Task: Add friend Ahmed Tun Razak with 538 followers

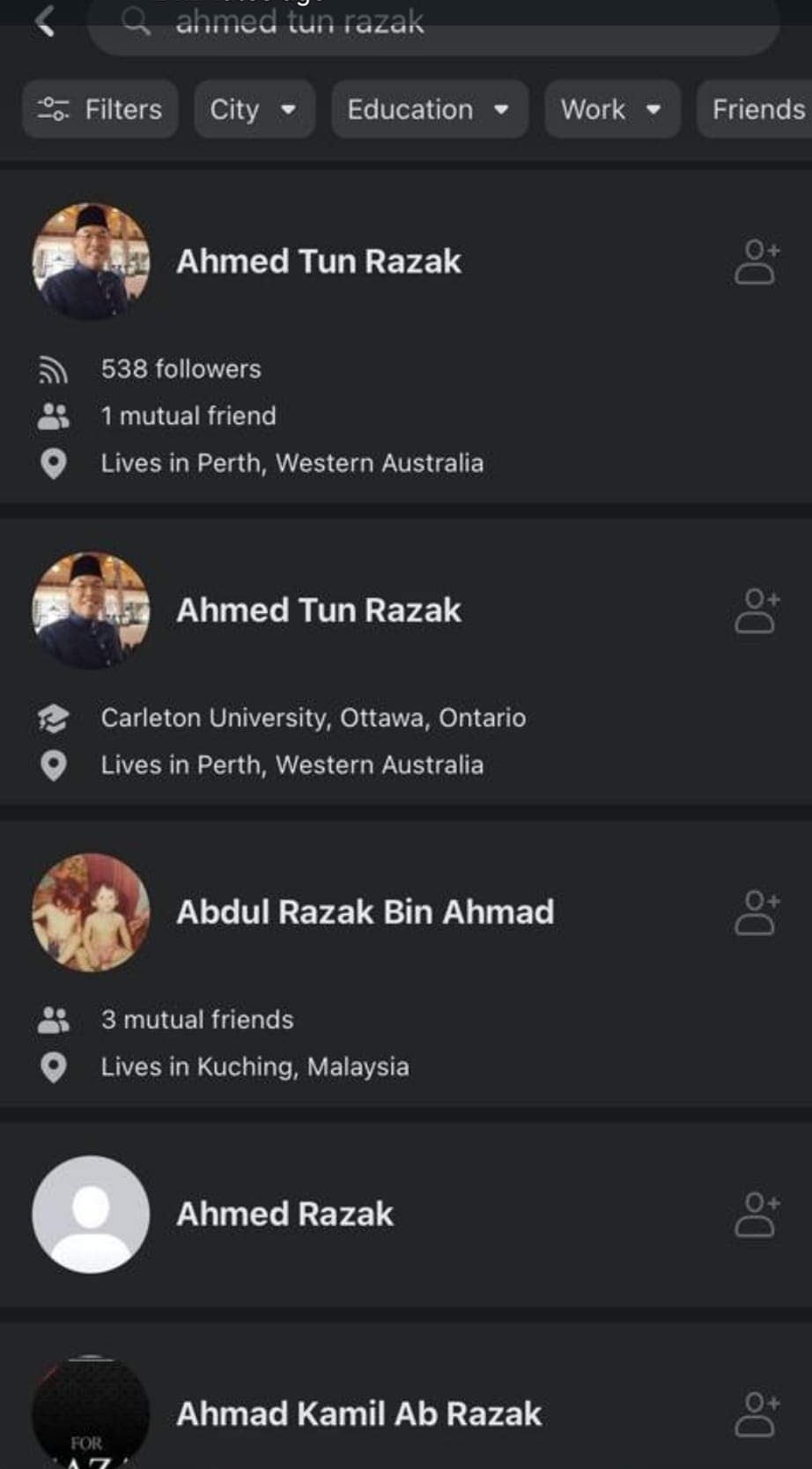Action: click(x=757, y=262)
